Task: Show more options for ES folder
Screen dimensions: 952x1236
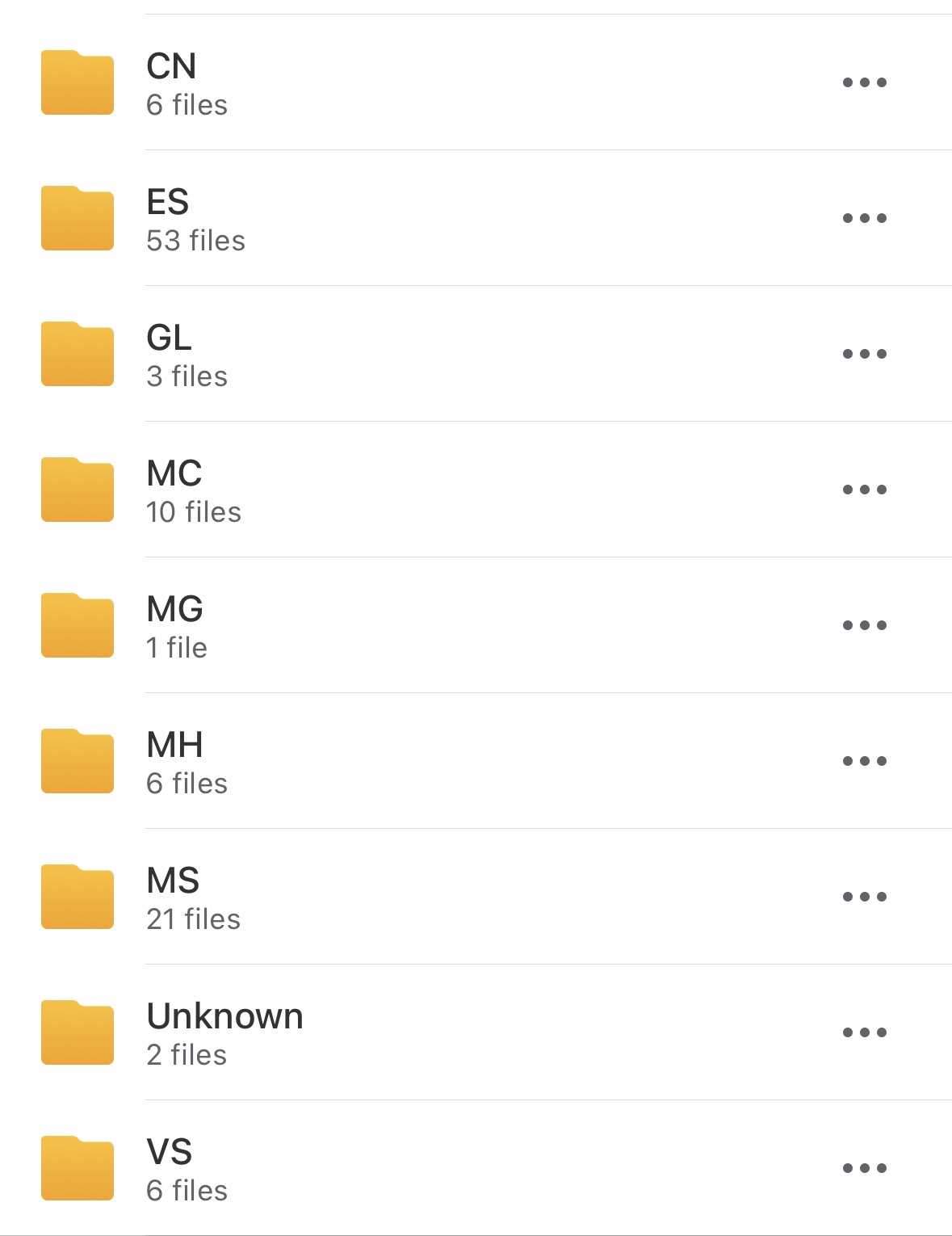Action: tap(864, 218)
